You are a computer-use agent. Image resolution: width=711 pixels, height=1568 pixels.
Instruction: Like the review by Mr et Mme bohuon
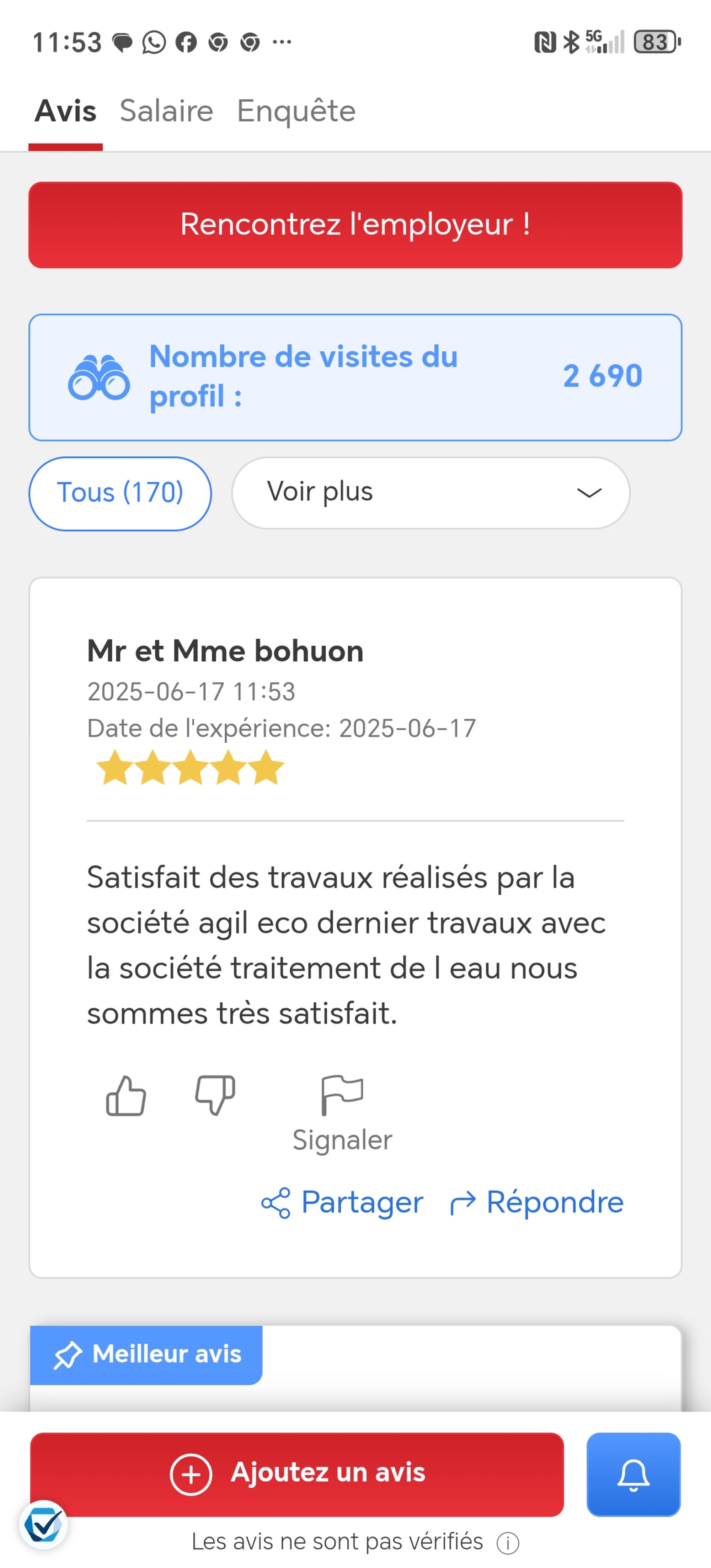pos(126,1096)
